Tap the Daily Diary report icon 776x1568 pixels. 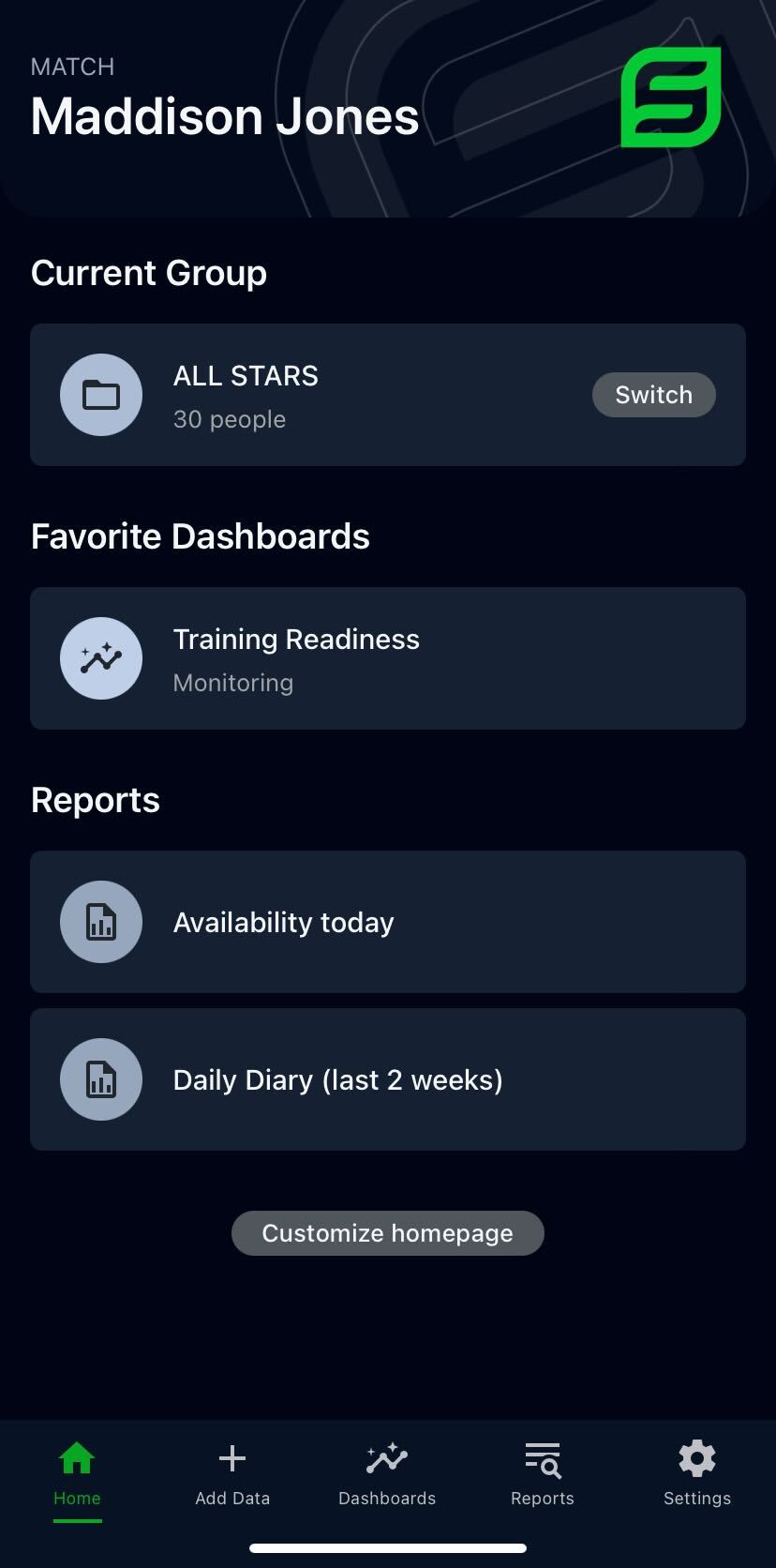[x=101, y=1079]
